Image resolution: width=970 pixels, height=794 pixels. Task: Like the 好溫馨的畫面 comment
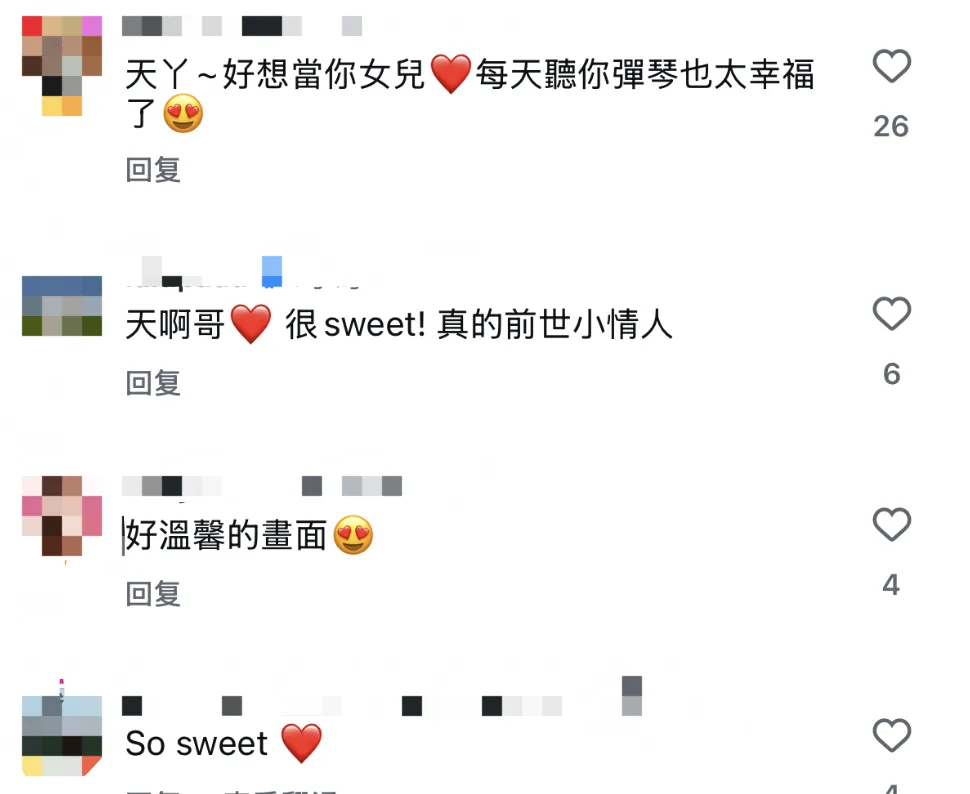(x=890, y=525)
